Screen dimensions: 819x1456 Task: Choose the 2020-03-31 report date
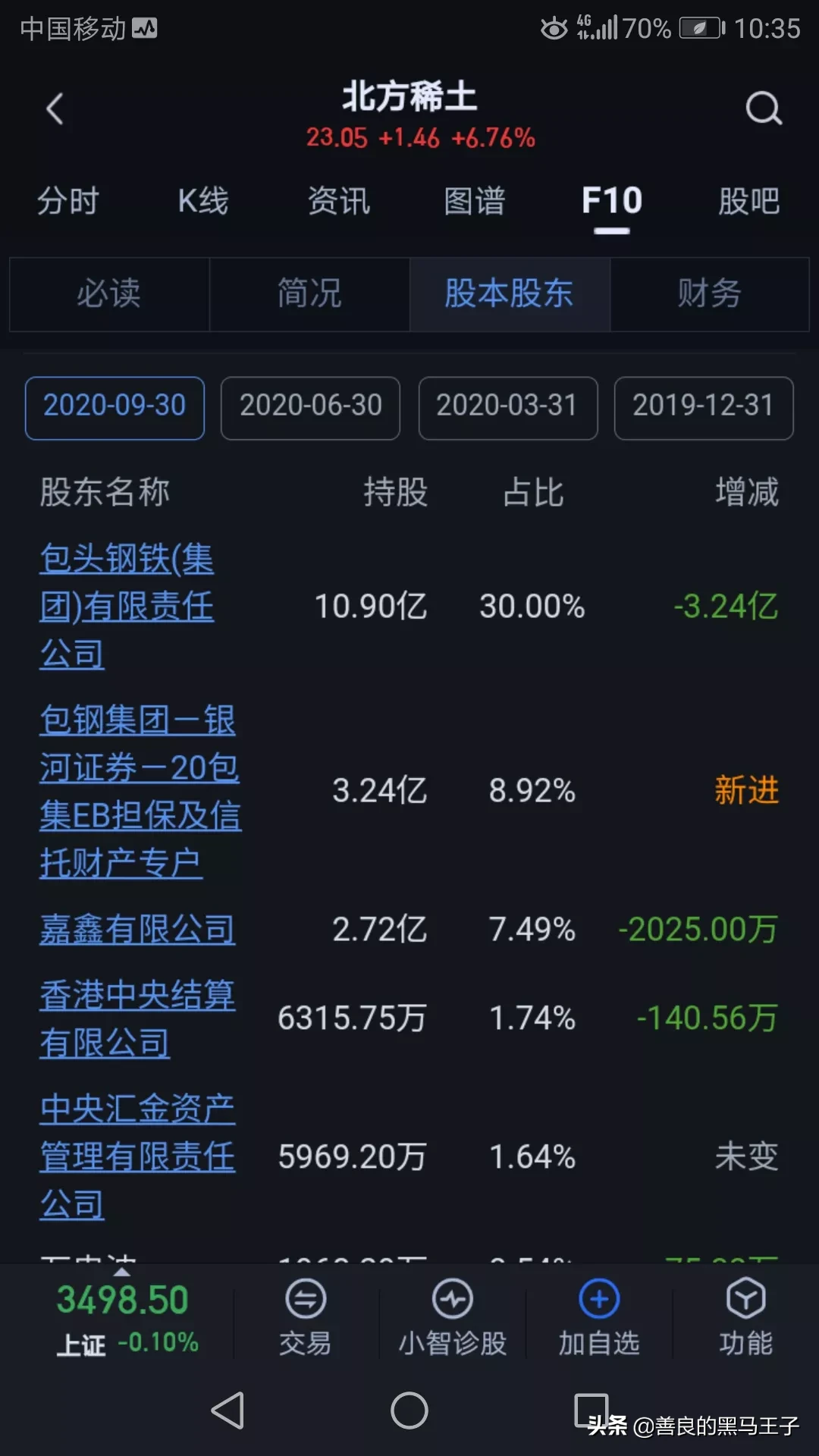[508, 408]
